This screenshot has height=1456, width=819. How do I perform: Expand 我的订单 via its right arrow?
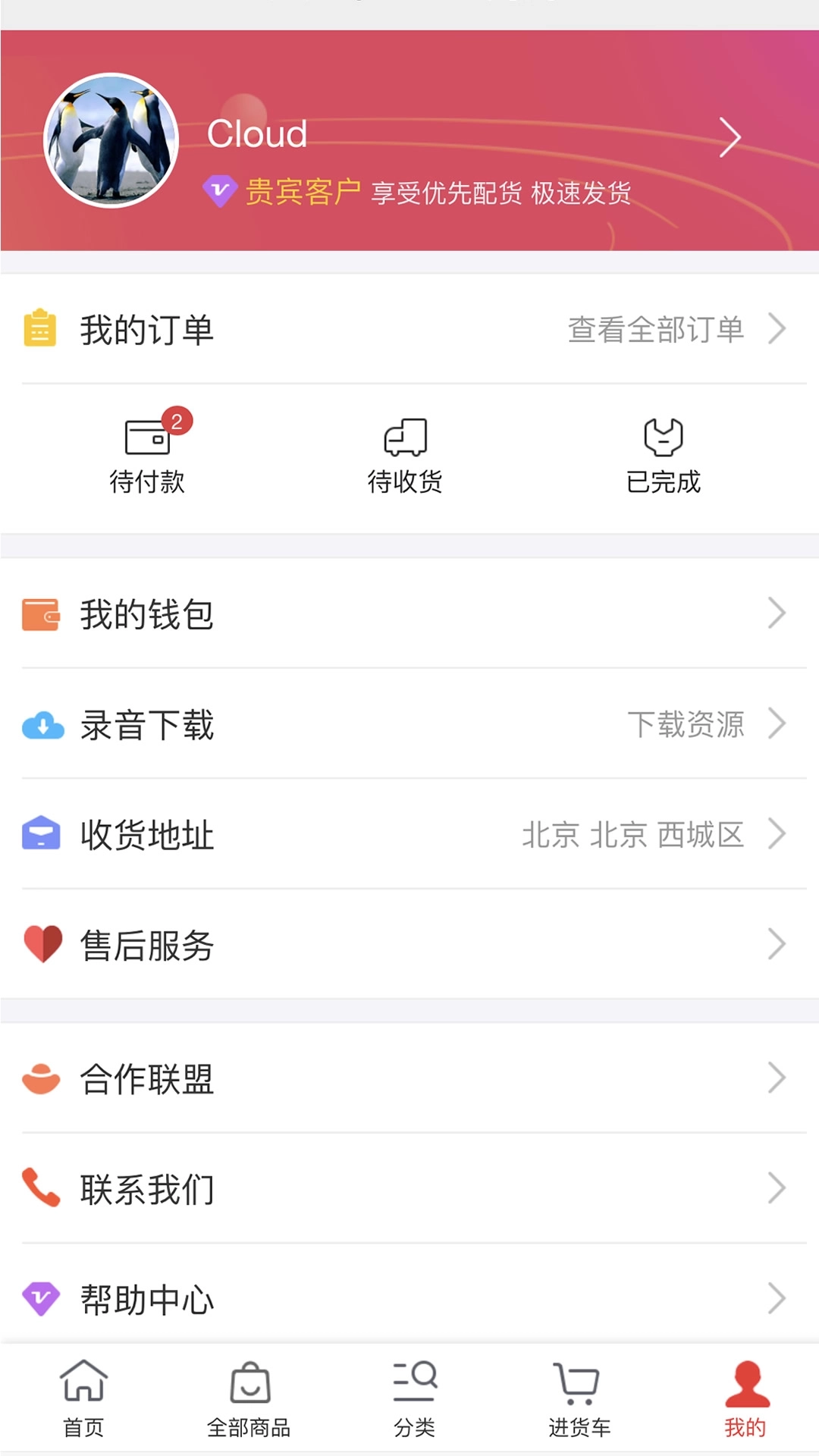coord(778,329)
